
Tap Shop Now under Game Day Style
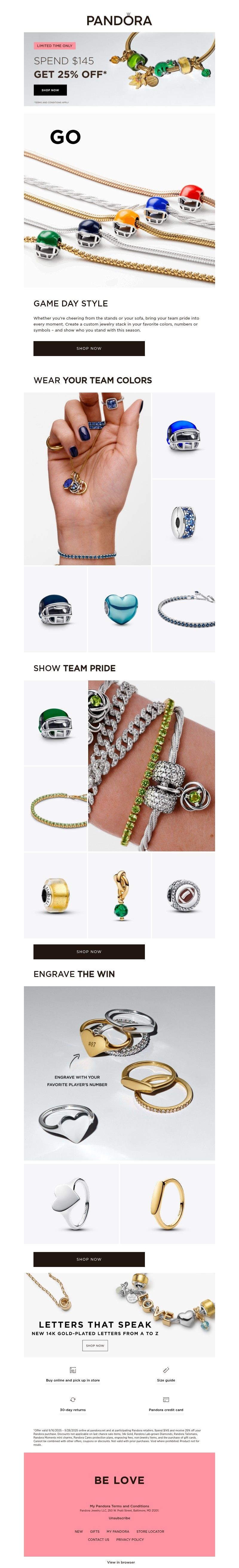[x=89, y=348]
